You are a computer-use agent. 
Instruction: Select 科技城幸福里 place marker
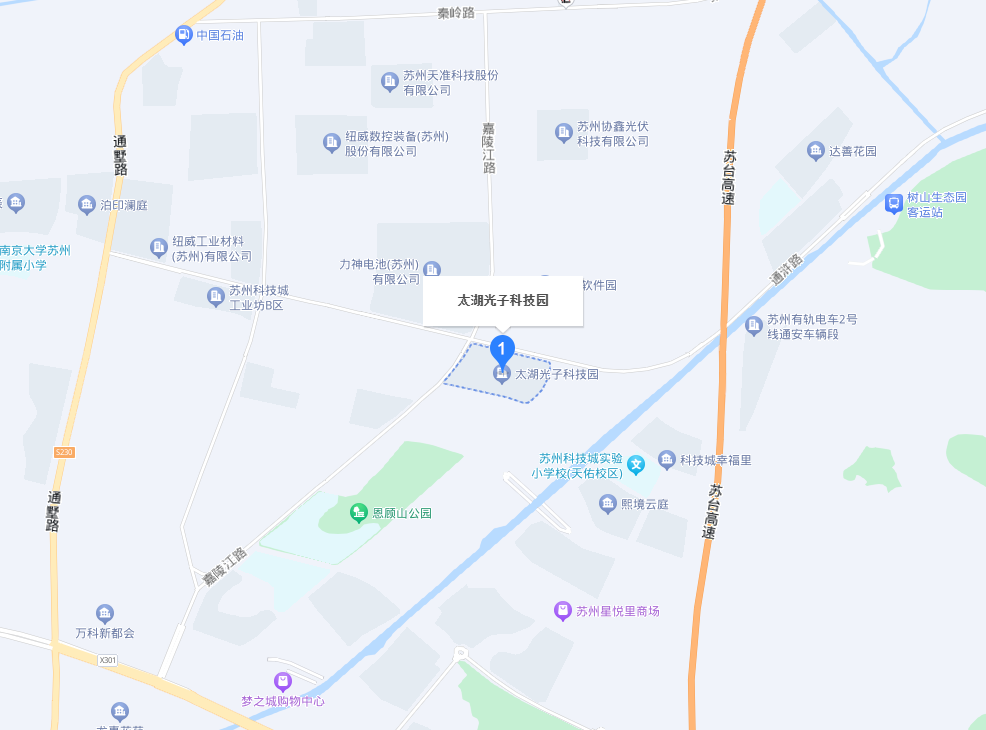(x=667, y=460)
